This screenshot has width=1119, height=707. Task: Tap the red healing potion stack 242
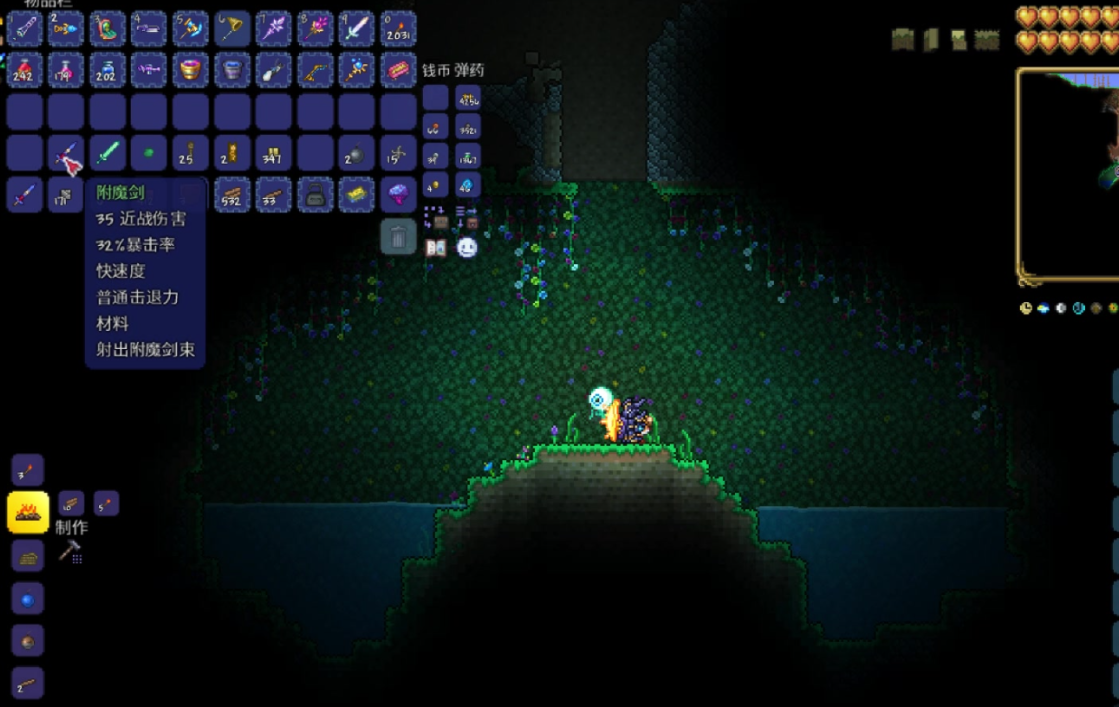[25, 70]
